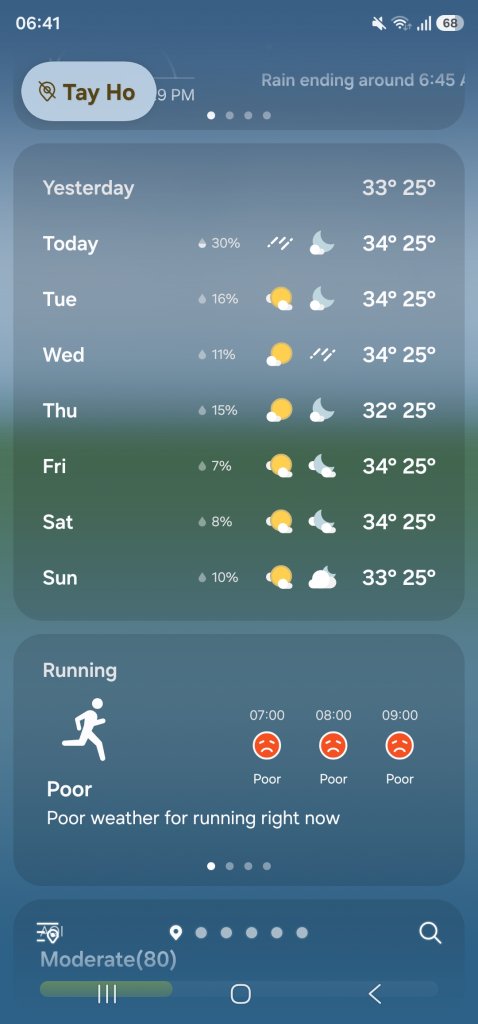The height and width of the screenshot is (1024, 478).
Task: View Thursday's forecast details
Action: [239, 410]
